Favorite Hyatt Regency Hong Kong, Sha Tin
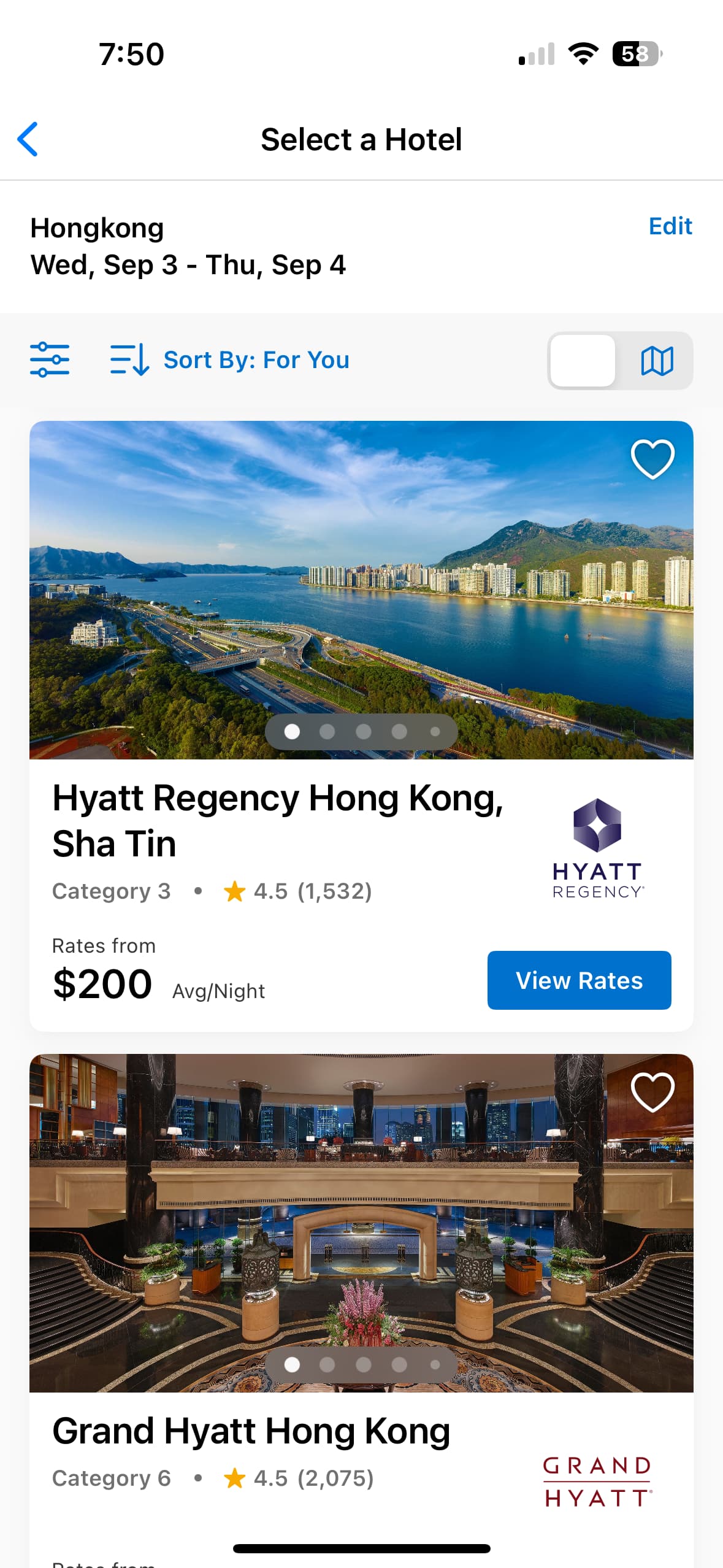The image size is (723, 1568). coord(652,459)
